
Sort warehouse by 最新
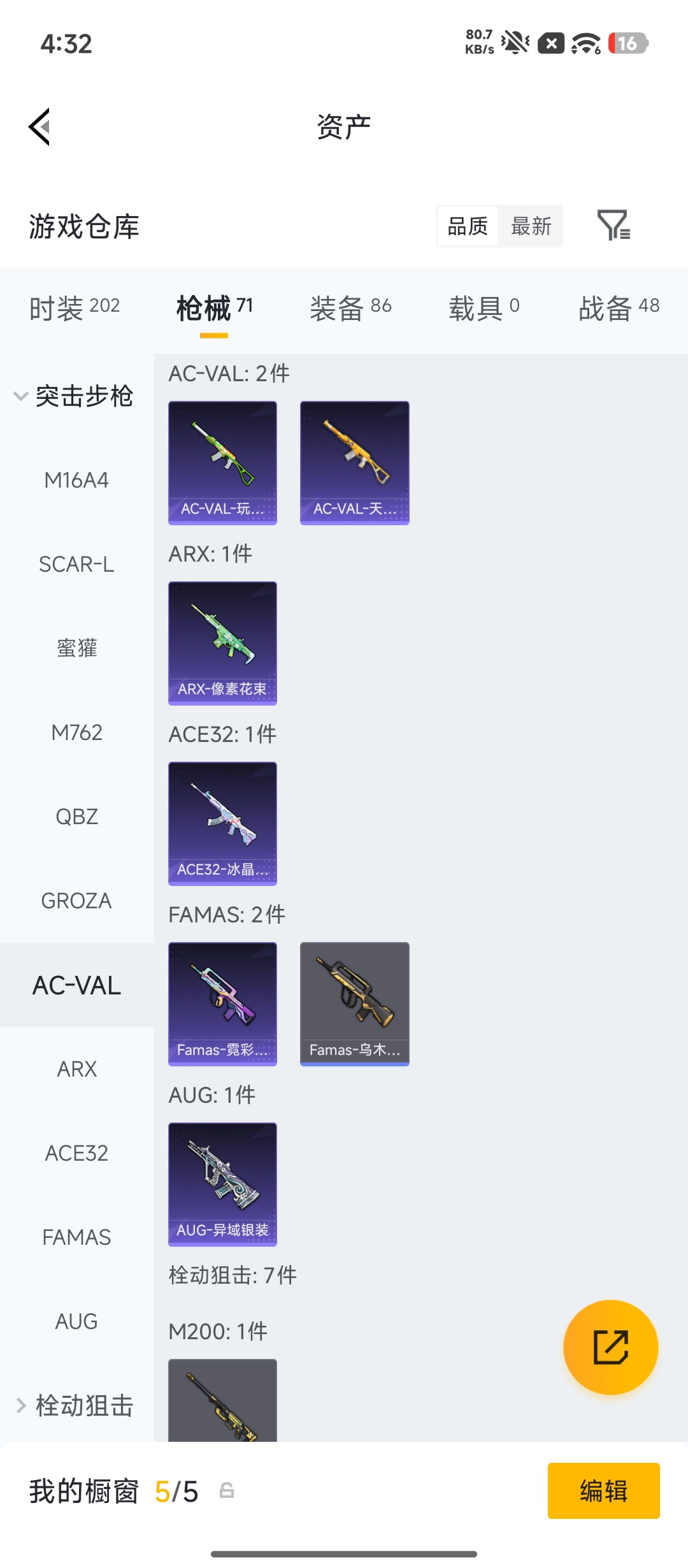click(x=531, y=226)
